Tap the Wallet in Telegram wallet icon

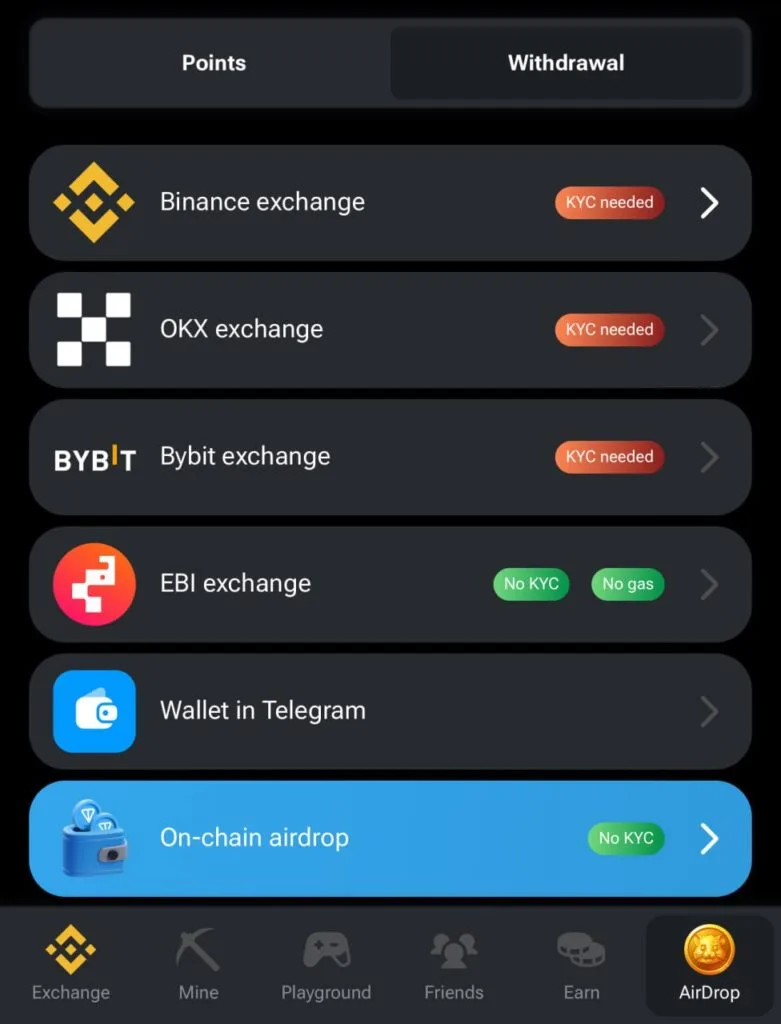point(93,711)
